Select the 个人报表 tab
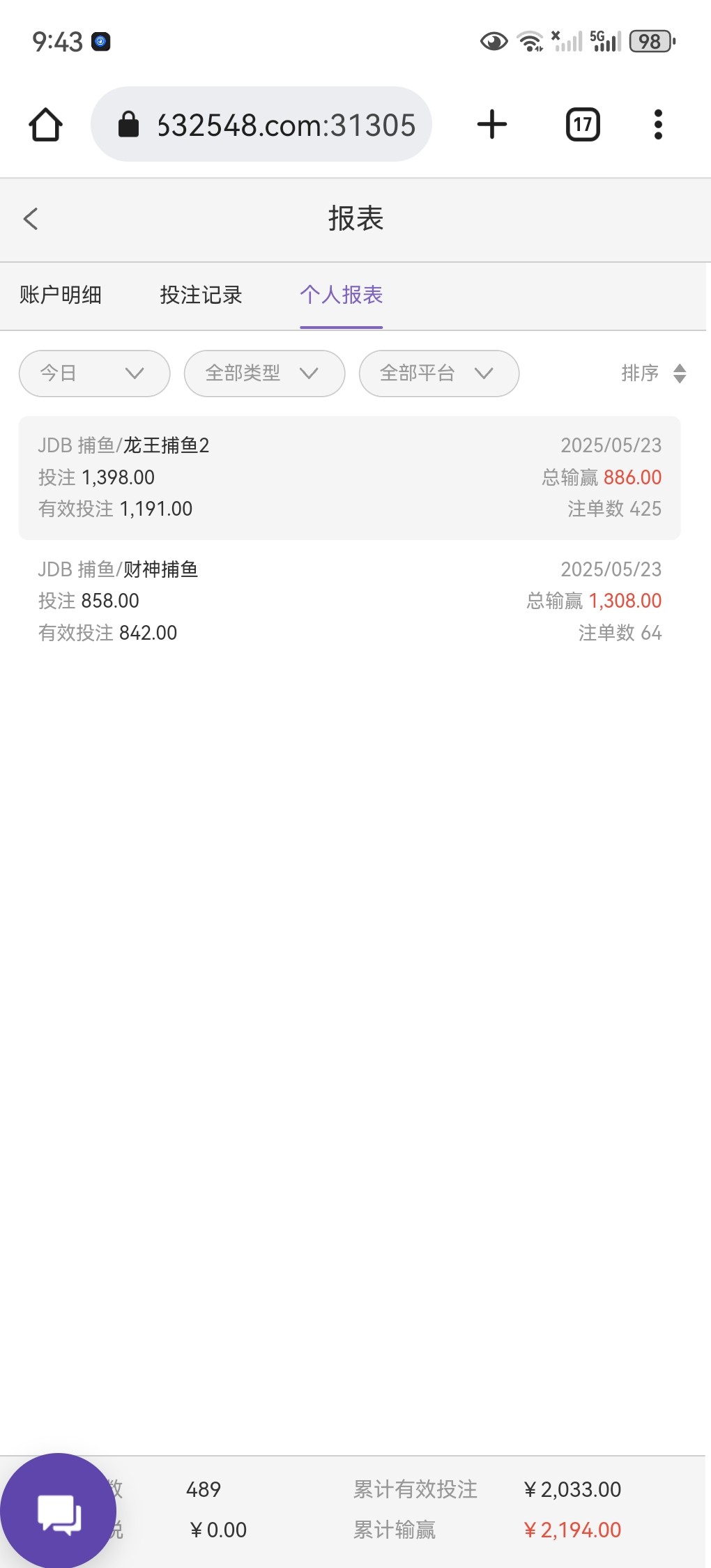This screenshot has height=1568, width=711. click(342, 295)
